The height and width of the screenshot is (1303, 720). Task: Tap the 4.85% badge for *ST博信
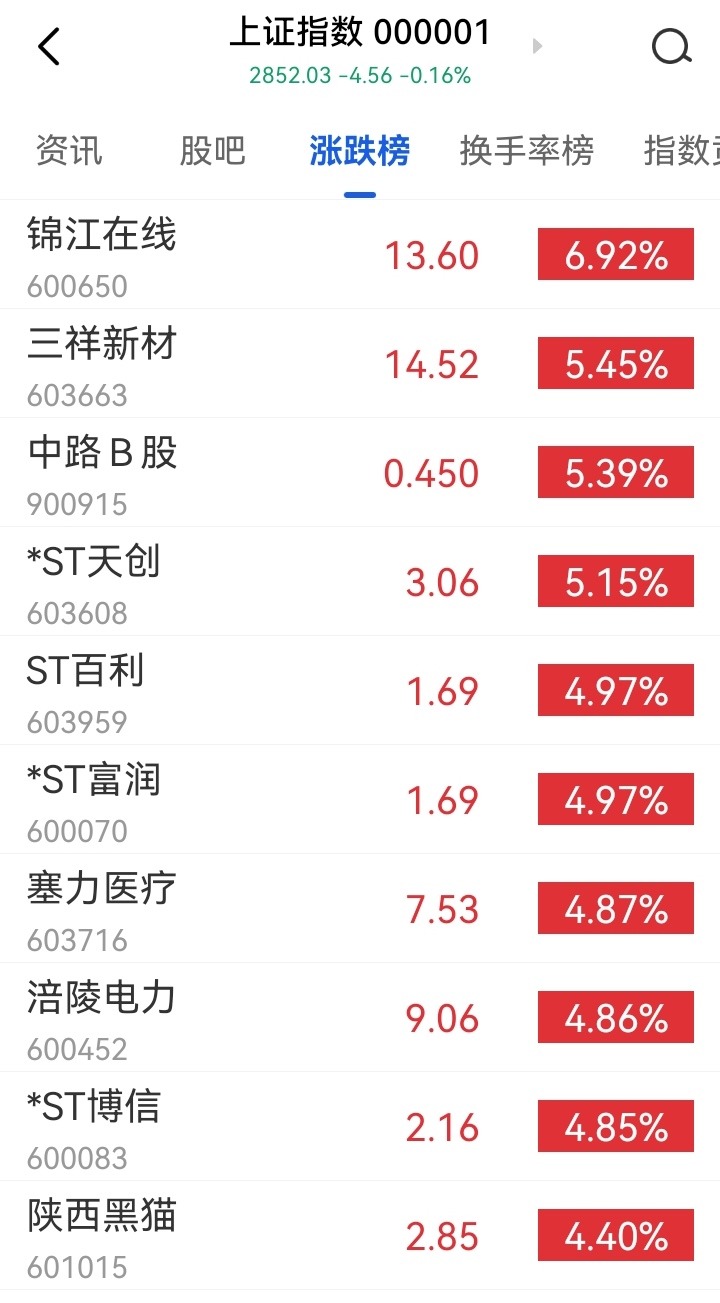point(615,1125)
